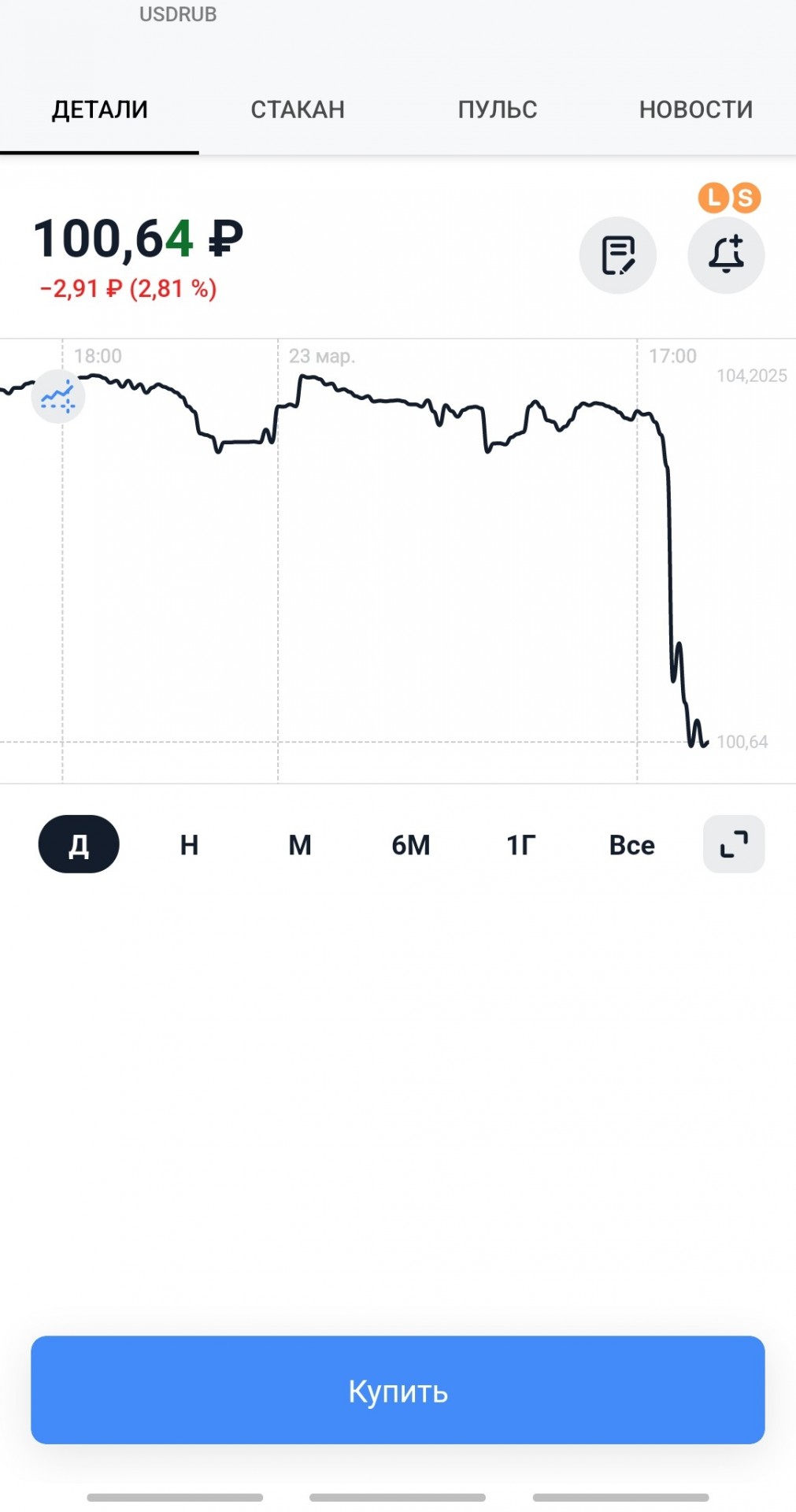Viewport: 796px width, 1512px height.
Task: Choose the 6М chart period
Action: 411,844
